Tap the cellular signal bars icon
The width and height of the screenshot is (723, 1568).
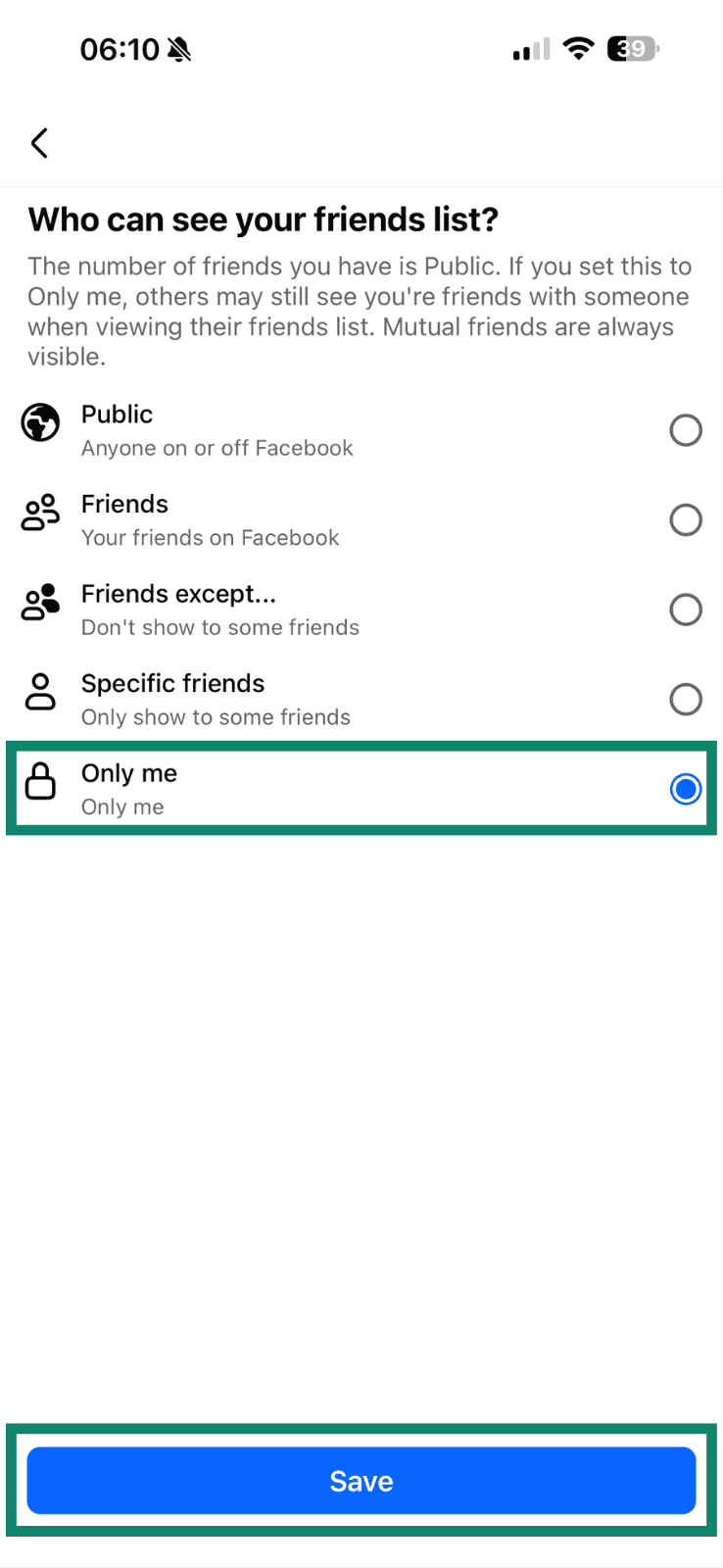click(x=530, y=49)
